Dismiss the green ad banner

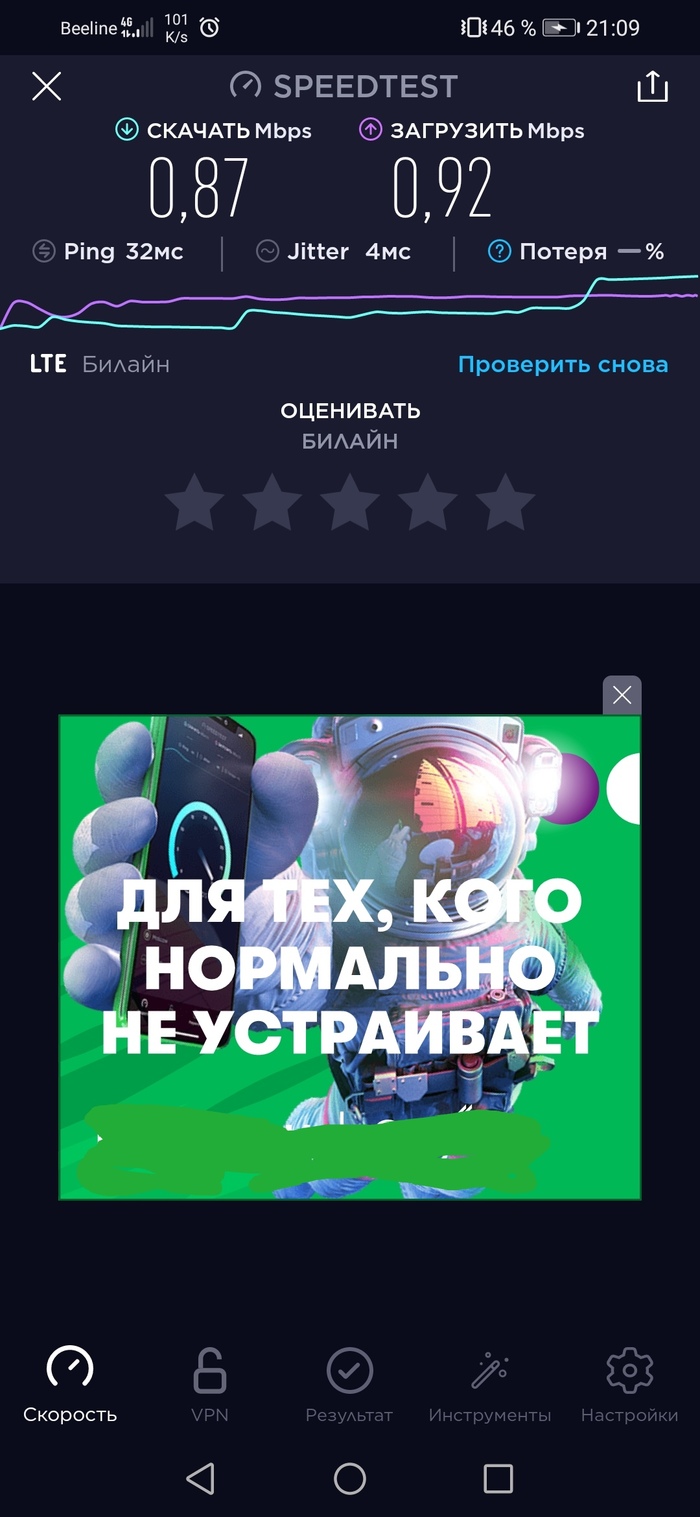point(622,695)
